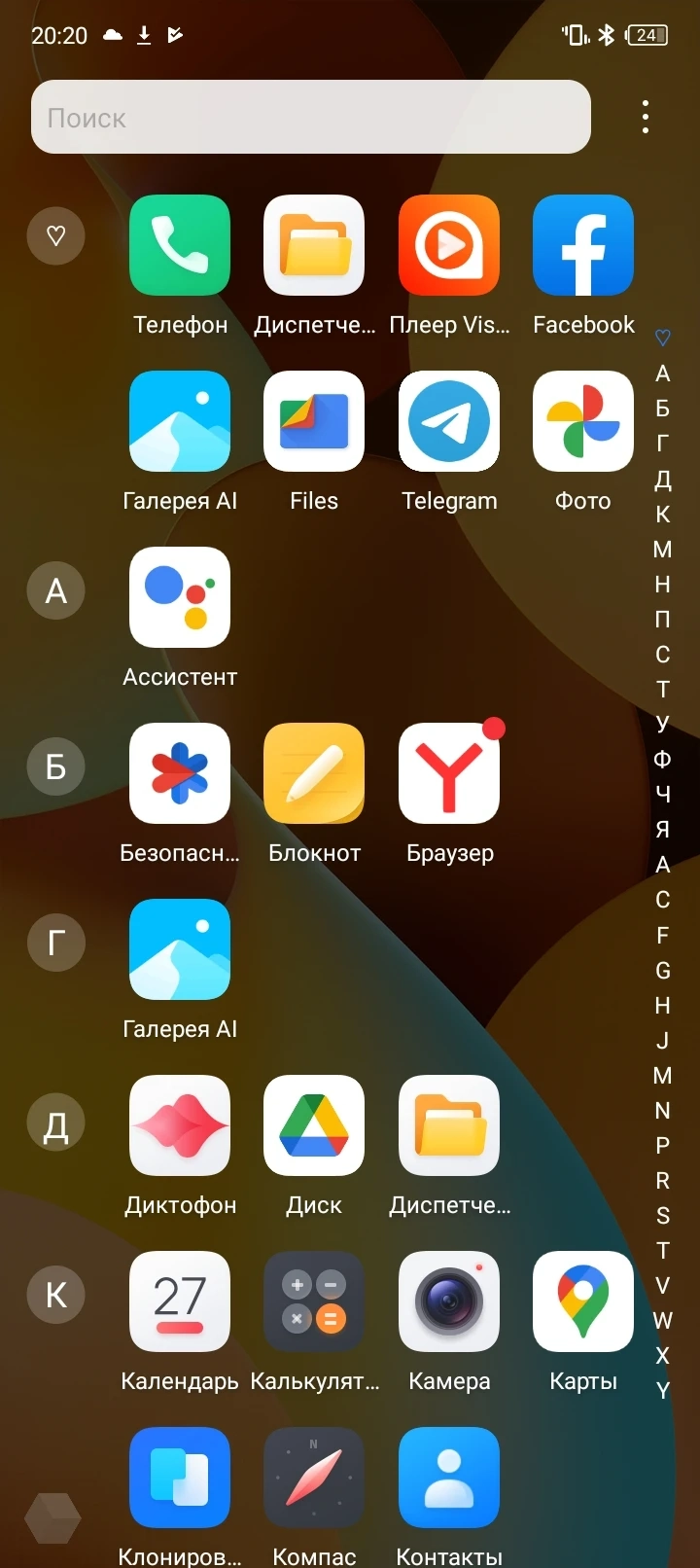Launch the Files app
This screenshot has width=700, height=1568.
tap(314, 421)
